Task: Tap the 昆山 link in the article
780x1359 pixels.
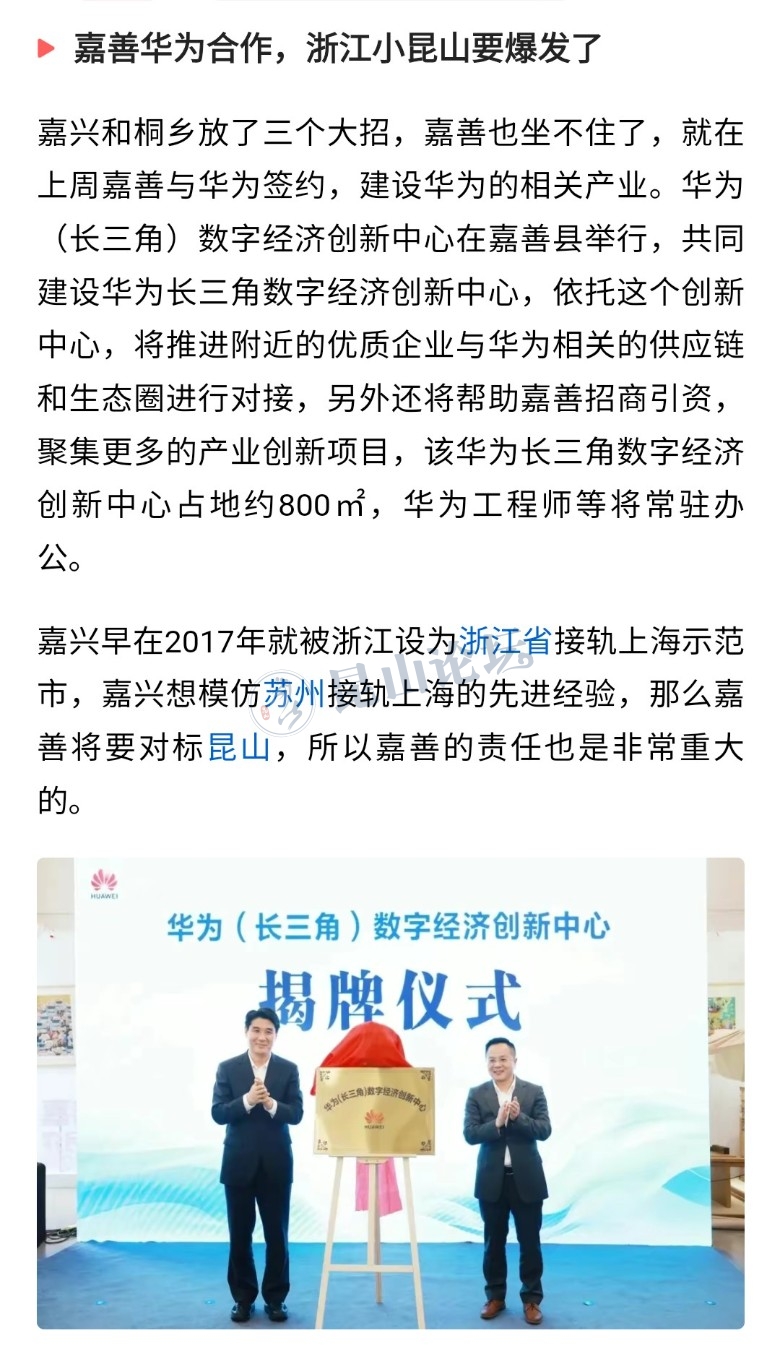Action: click(239, 746)
